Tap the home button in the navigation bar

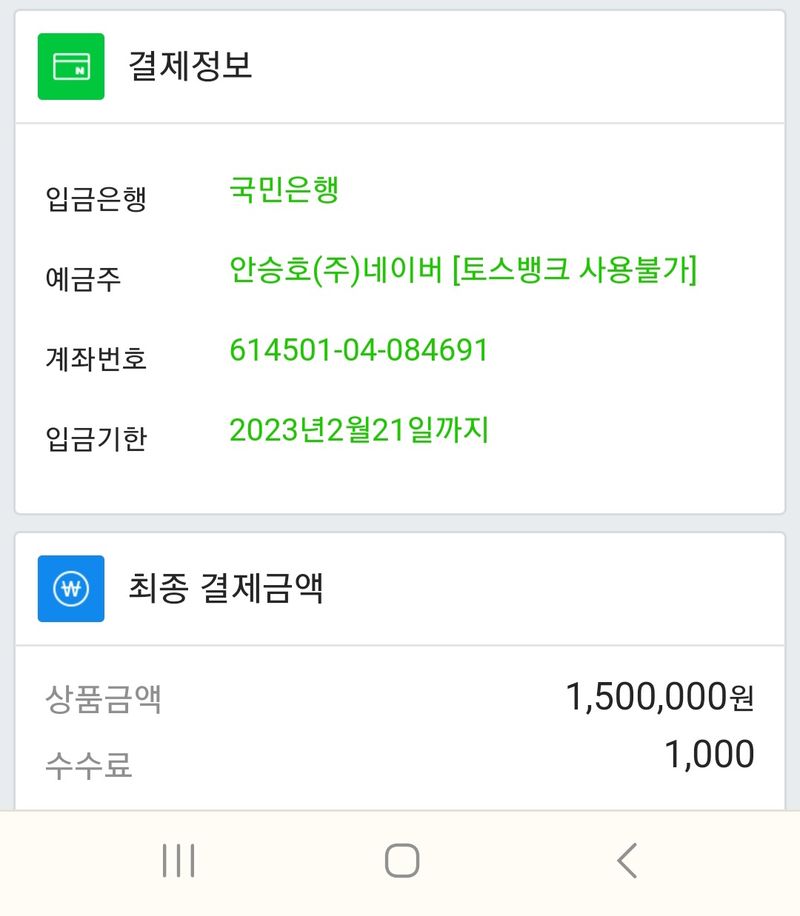coord(399,860)
